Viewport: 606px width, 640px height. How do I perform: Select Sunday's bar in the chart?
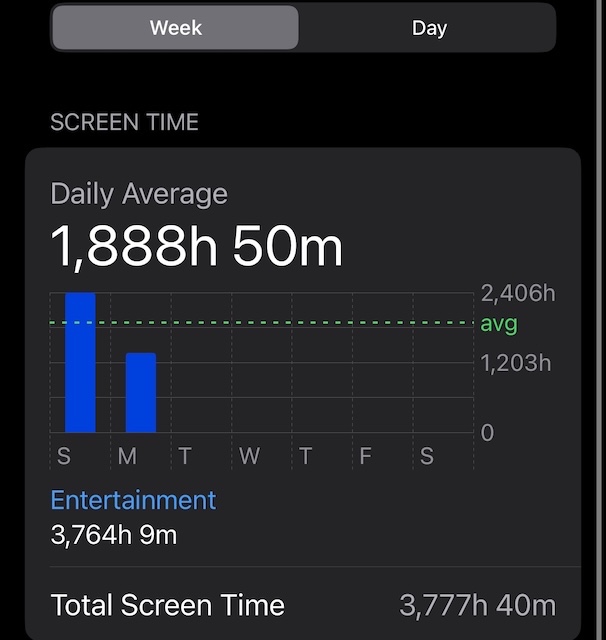[x=80, y=362]
